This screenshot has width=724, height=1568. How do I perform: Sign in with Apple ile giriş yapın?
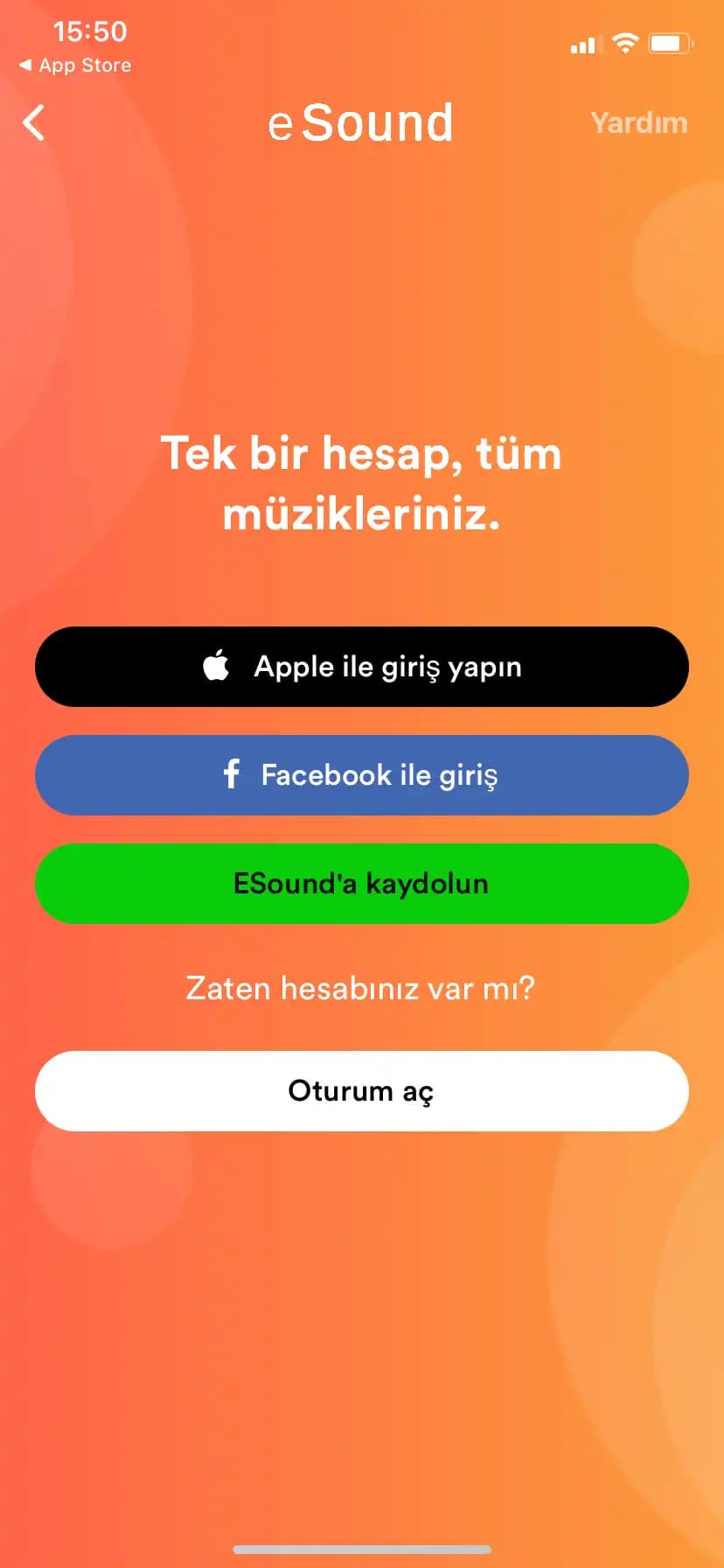[x=362, y=667]
